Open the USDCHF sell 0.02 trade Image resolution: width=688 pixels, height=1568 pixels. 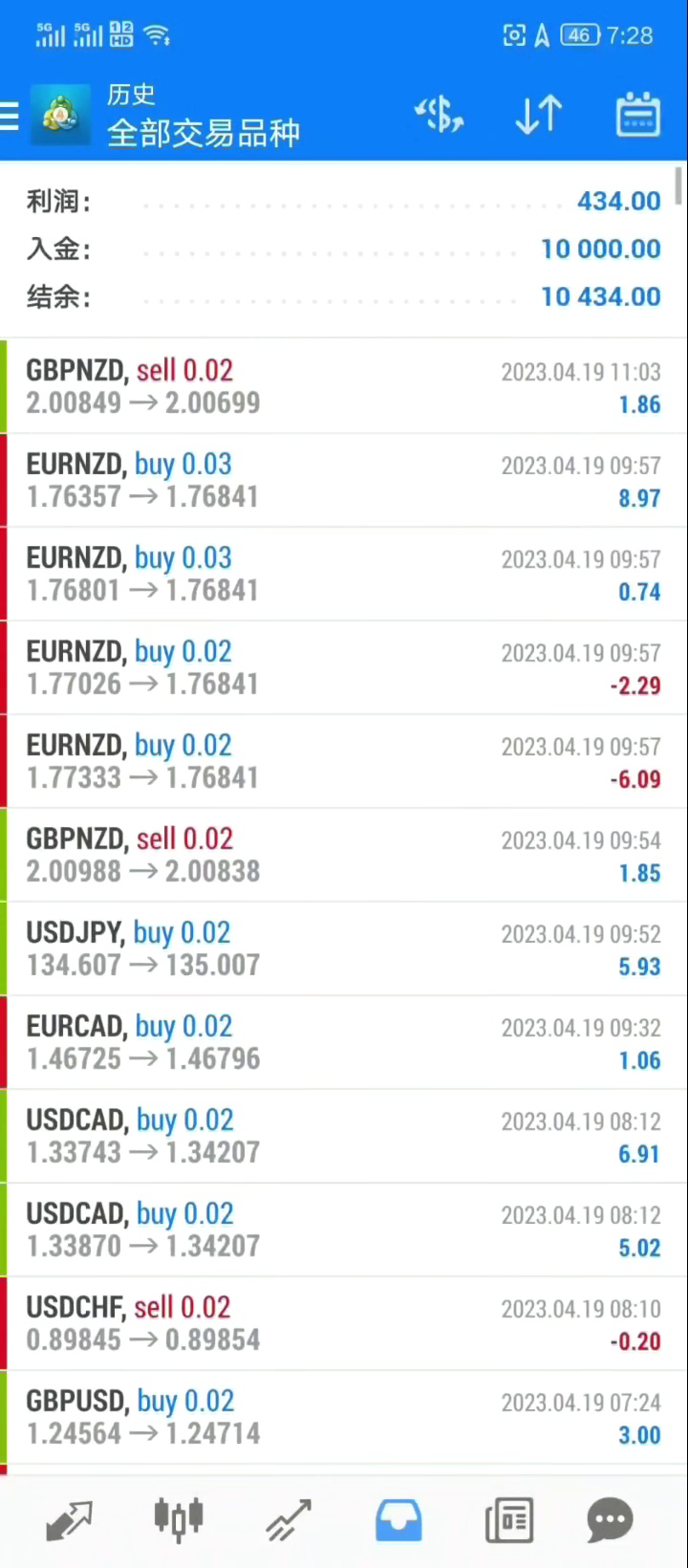tap(344, 1323)
